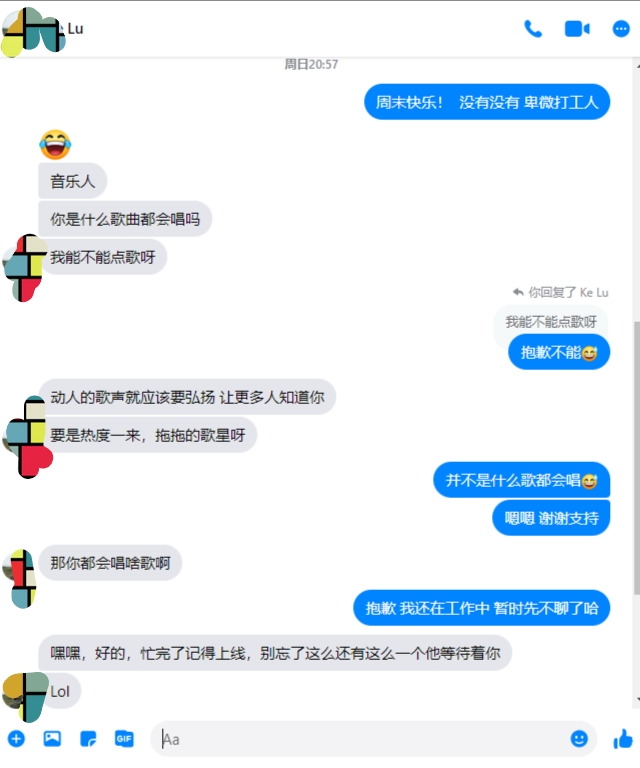Start a video call
640x768 pixels.
coord(577,29)
